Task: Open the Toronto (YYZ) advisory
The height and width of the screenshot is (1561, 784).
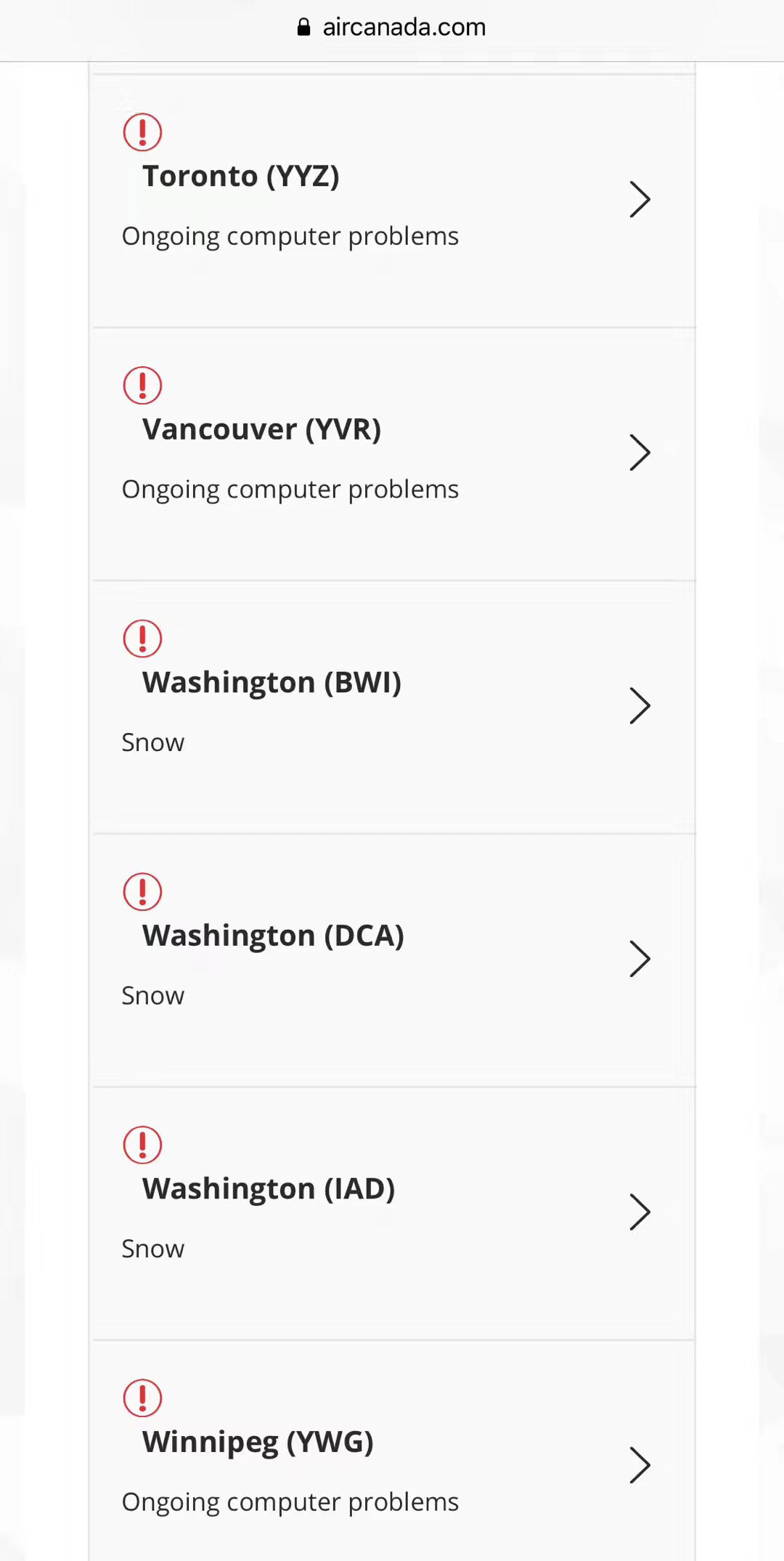Action: coord(393,201)
